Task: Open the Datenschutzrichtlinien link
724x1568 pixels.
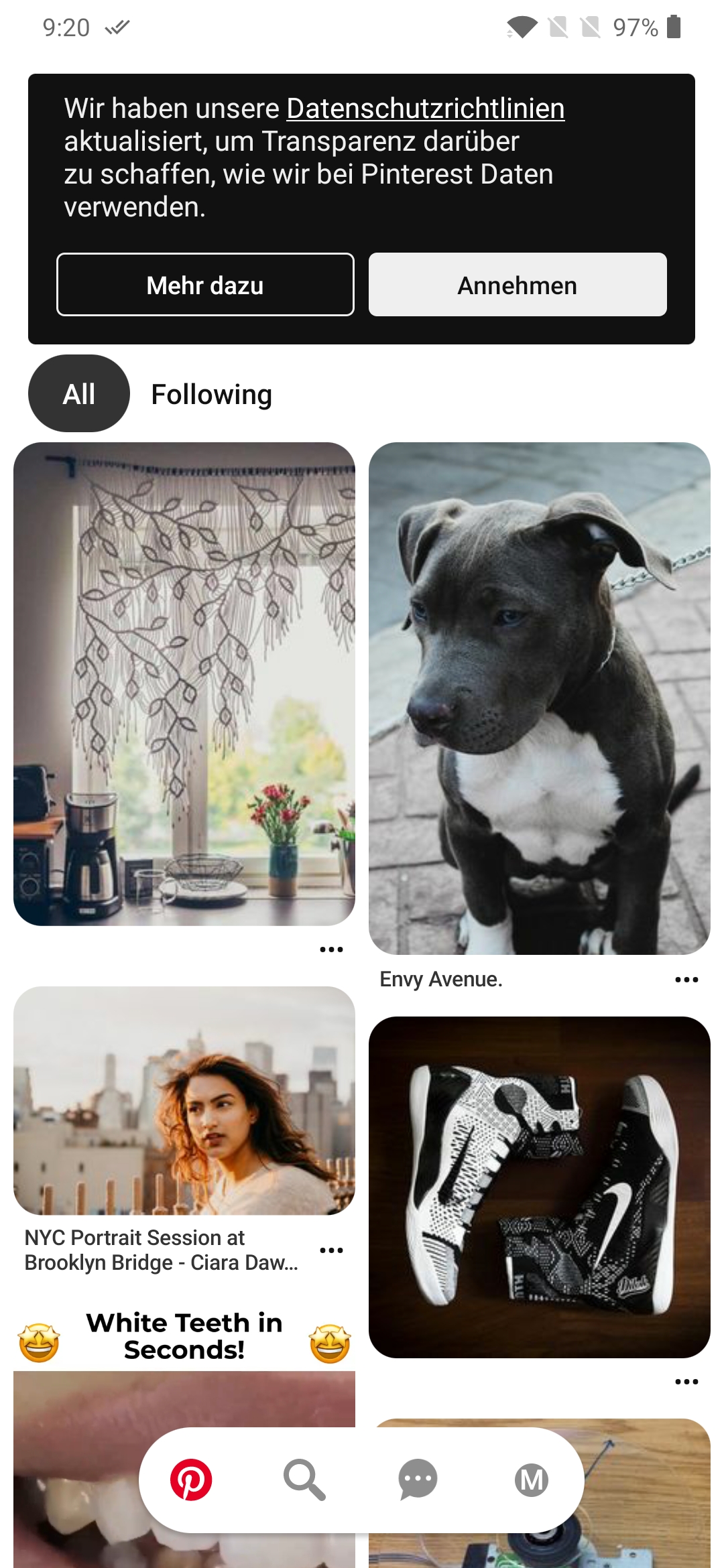Action: tap(426, 109)
